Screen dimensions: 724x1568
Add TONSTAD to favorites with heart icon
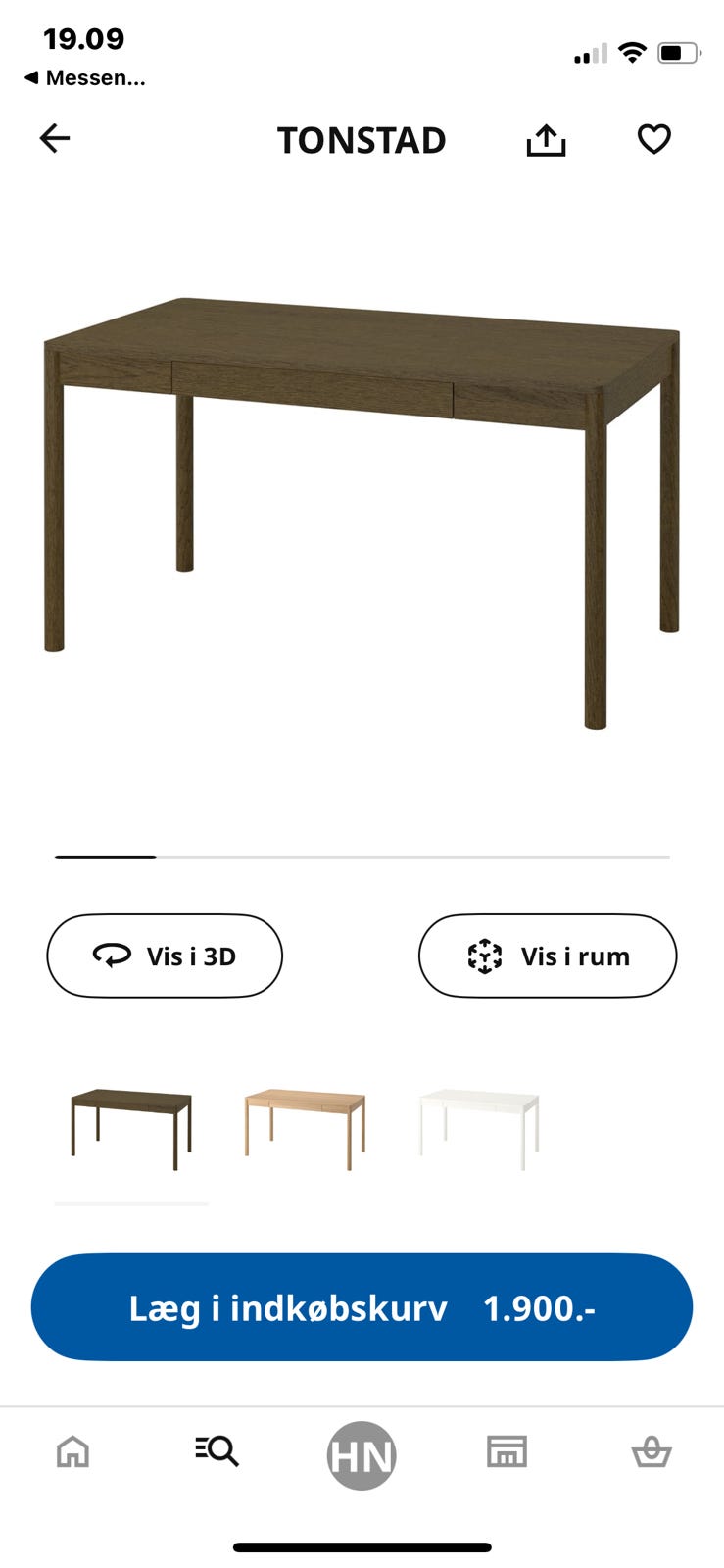[653, 139]
